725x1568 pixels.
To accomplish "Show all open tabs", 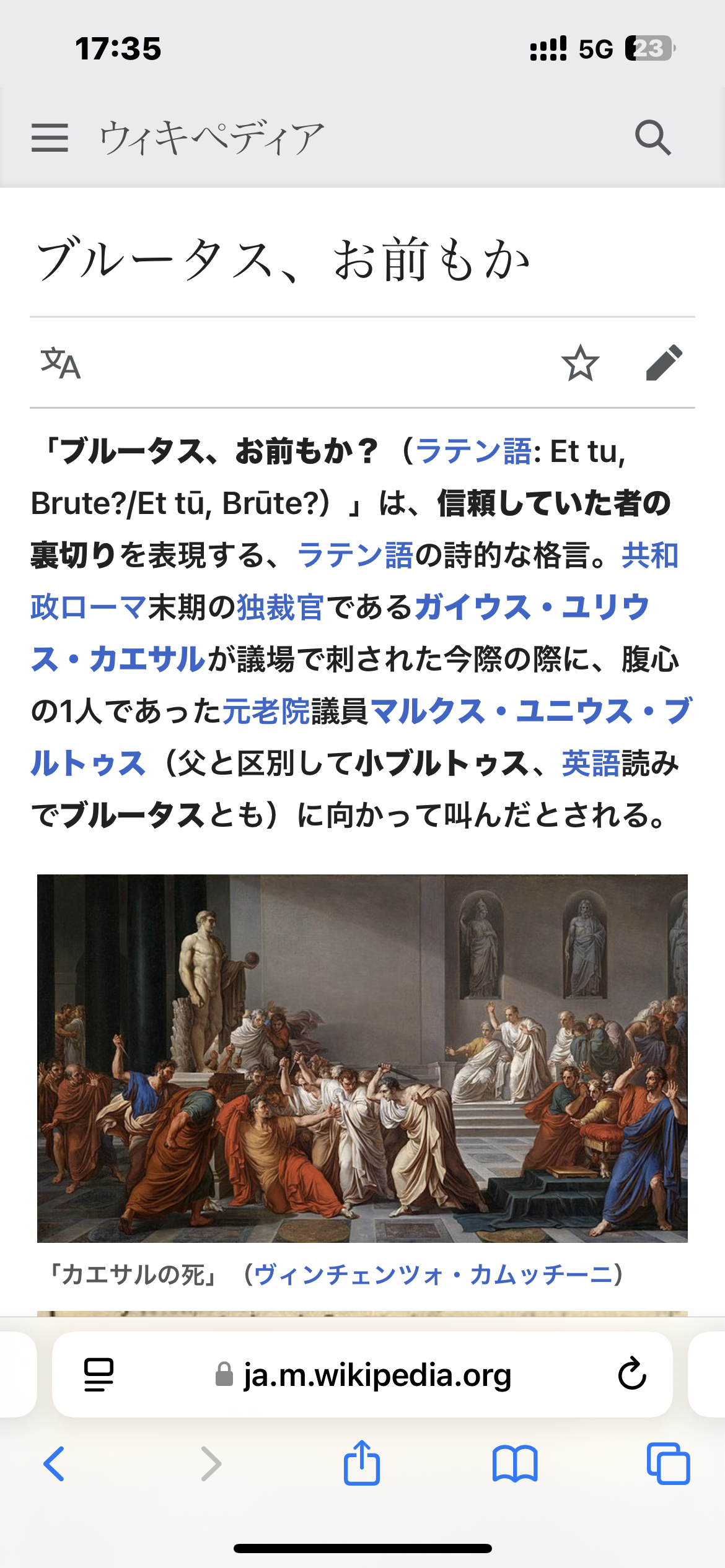I will 668,1464.
